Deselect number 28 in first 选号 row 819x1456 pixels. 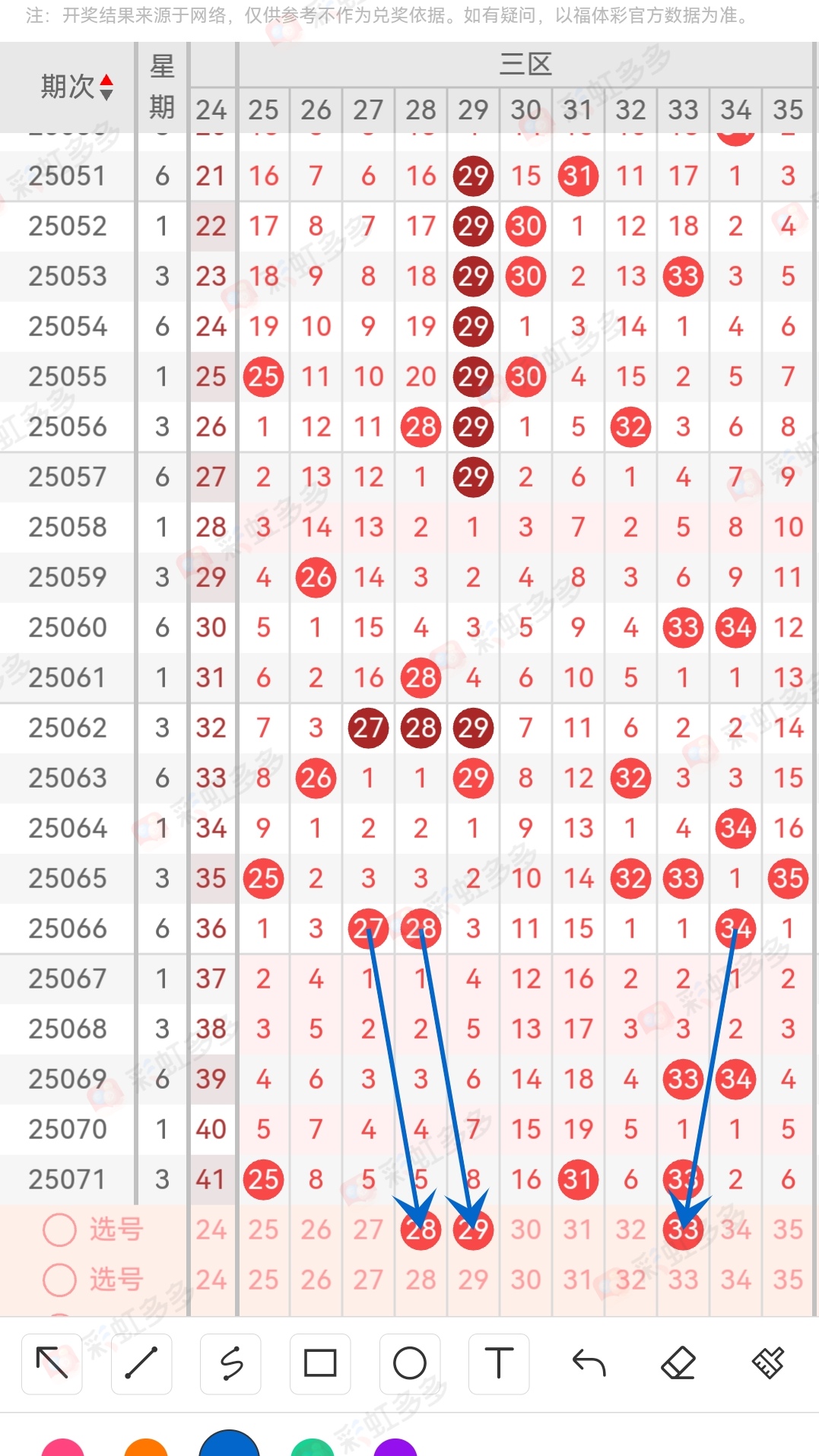click(x=421, y=1229)
